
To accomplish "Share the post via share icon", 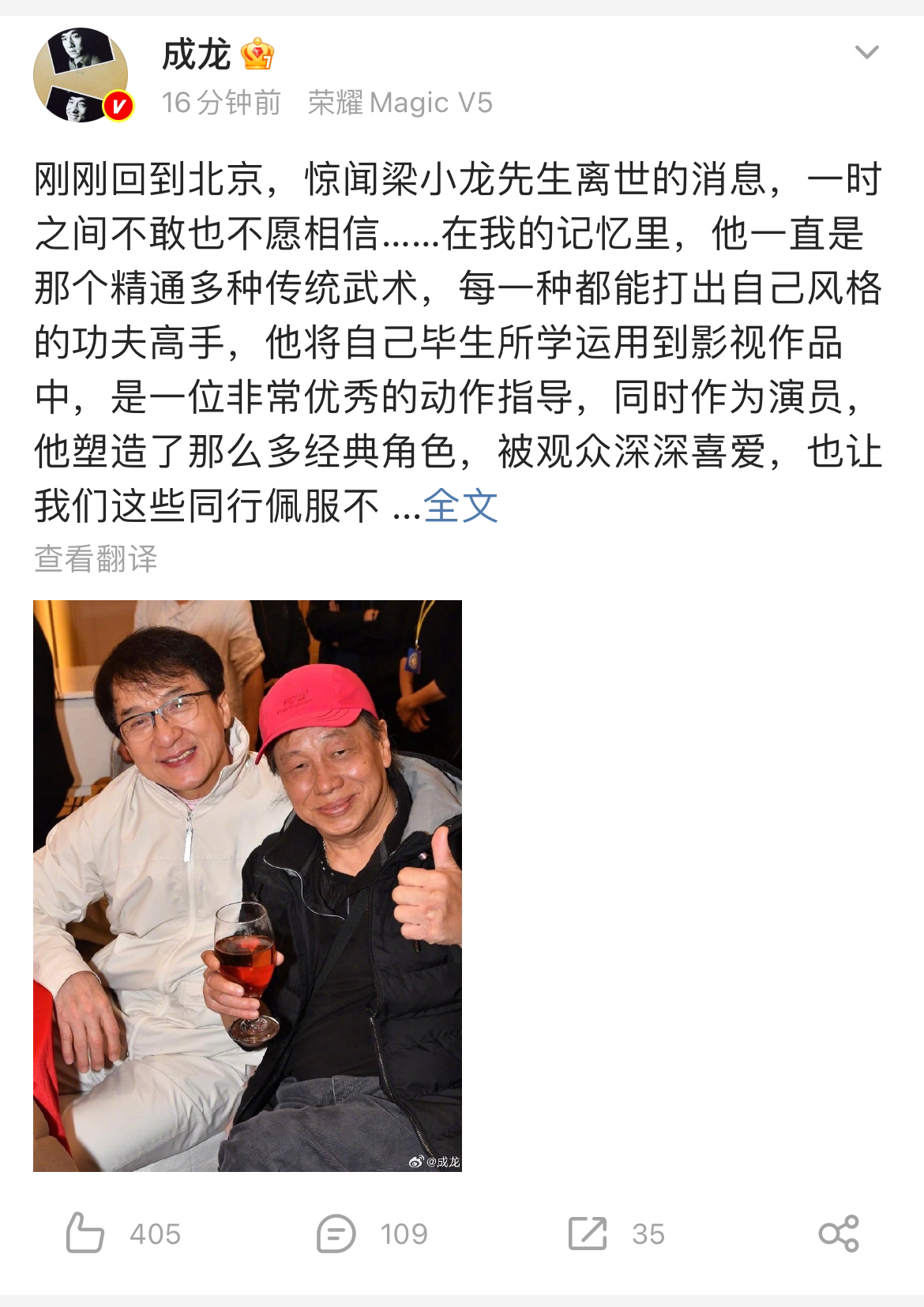I will (x=838, y=1234).
